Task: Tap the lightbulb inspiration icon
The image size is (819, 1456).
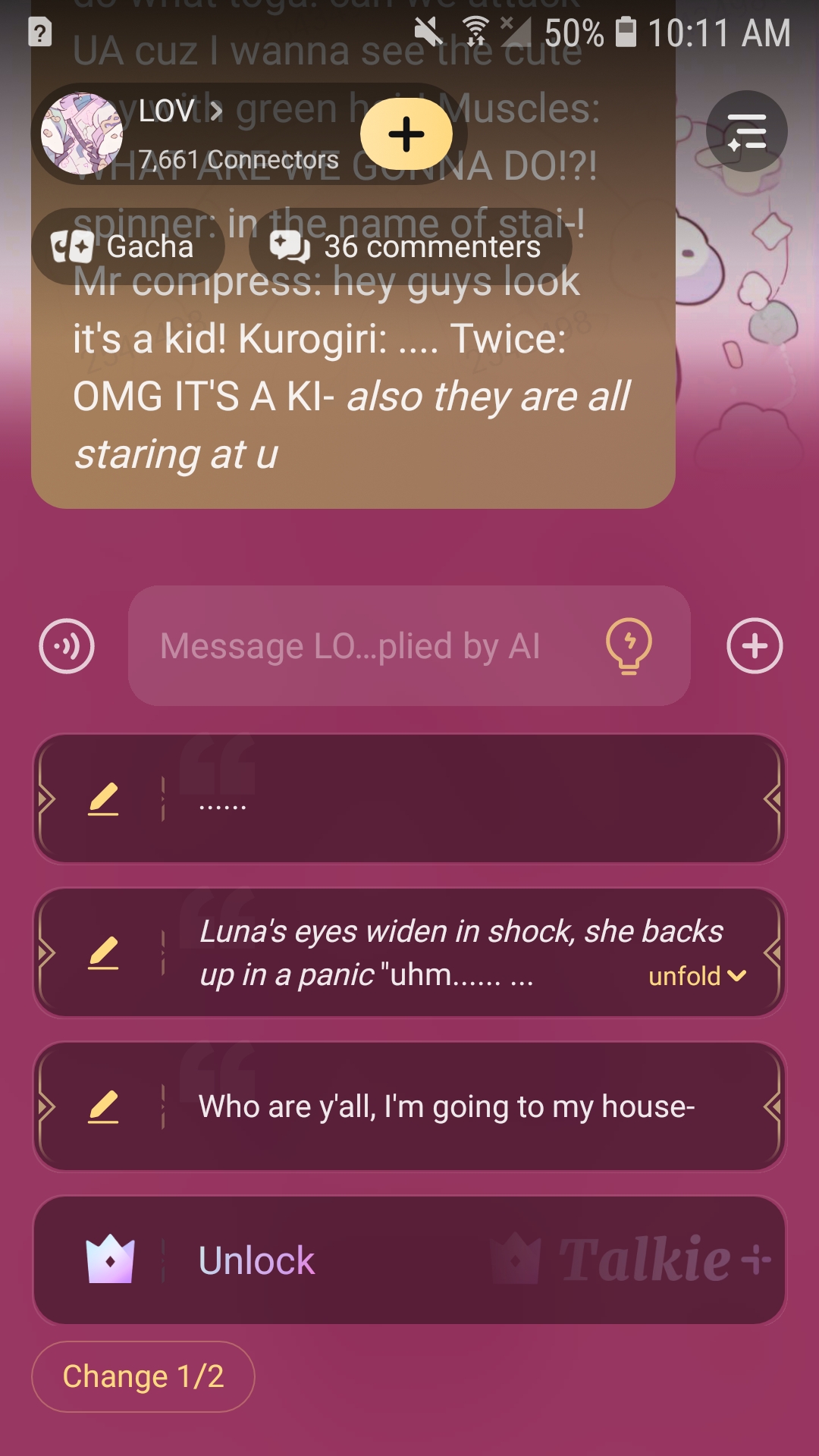Action: [x=629, y=646]
